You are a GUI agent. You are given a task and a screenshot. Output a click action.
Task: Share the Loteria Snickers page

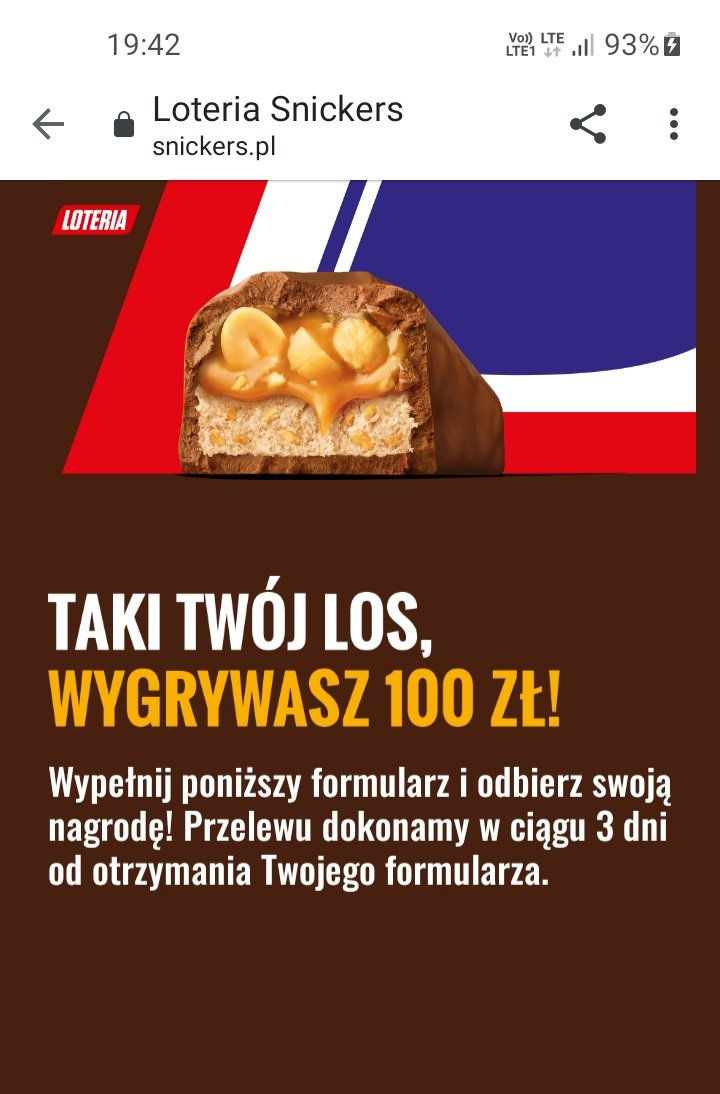click(588, 125)
